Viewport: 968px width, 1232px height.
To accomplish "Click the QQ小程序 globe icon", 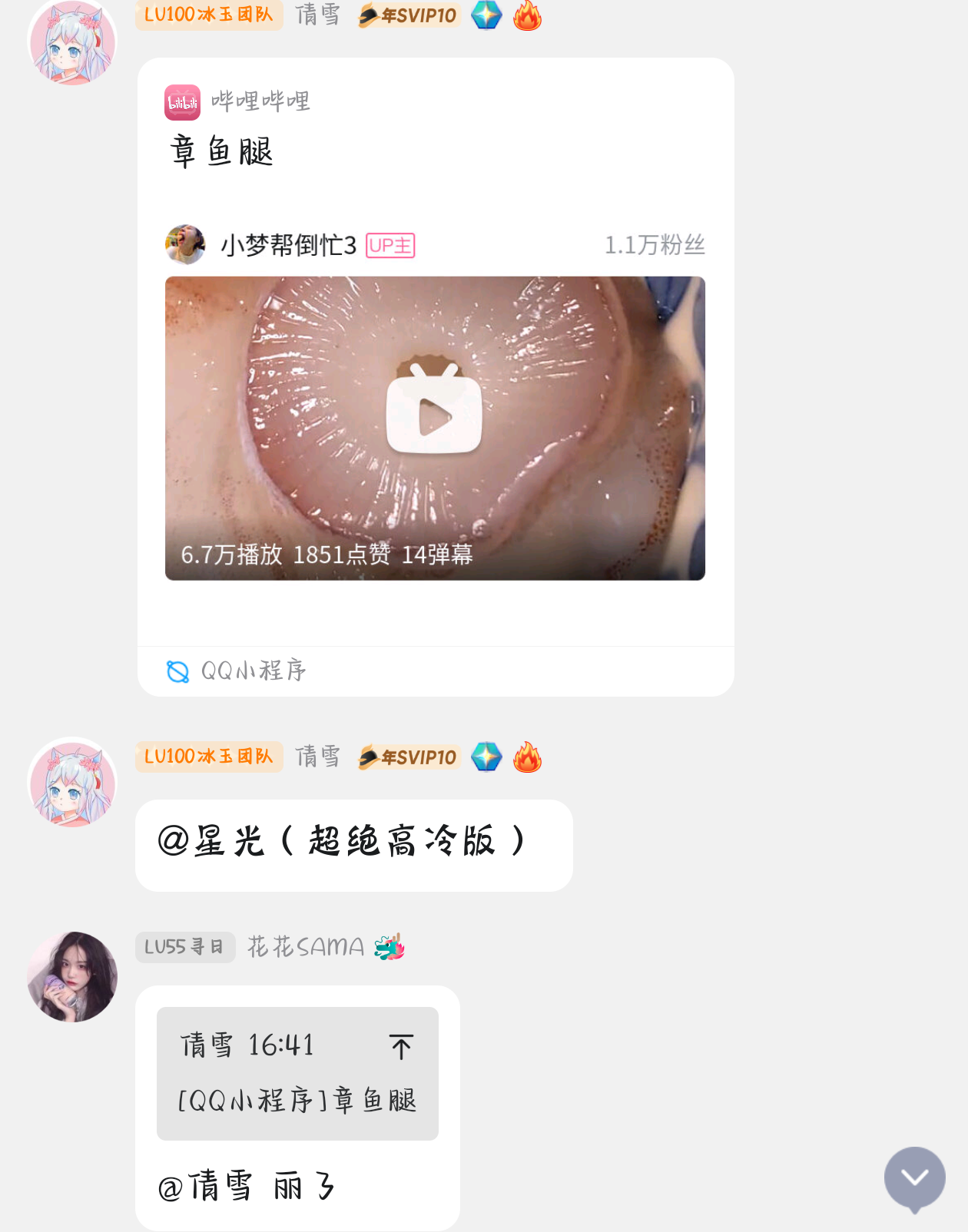I will [177, 671].
